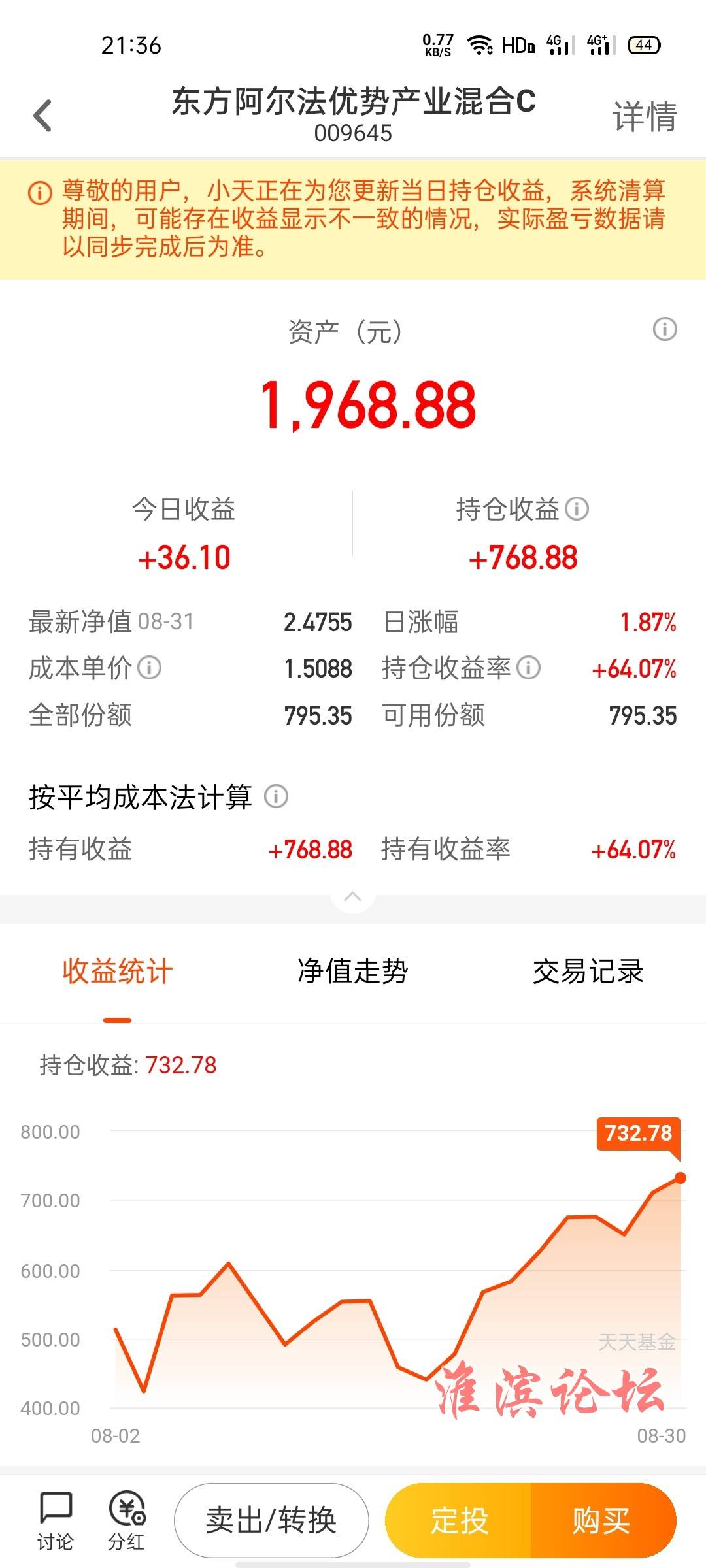Image resolution: width=706 pixels, height=1568 pixels.
Task: Tap the info icon next to 持仓收益
Action: pos(577,508)
